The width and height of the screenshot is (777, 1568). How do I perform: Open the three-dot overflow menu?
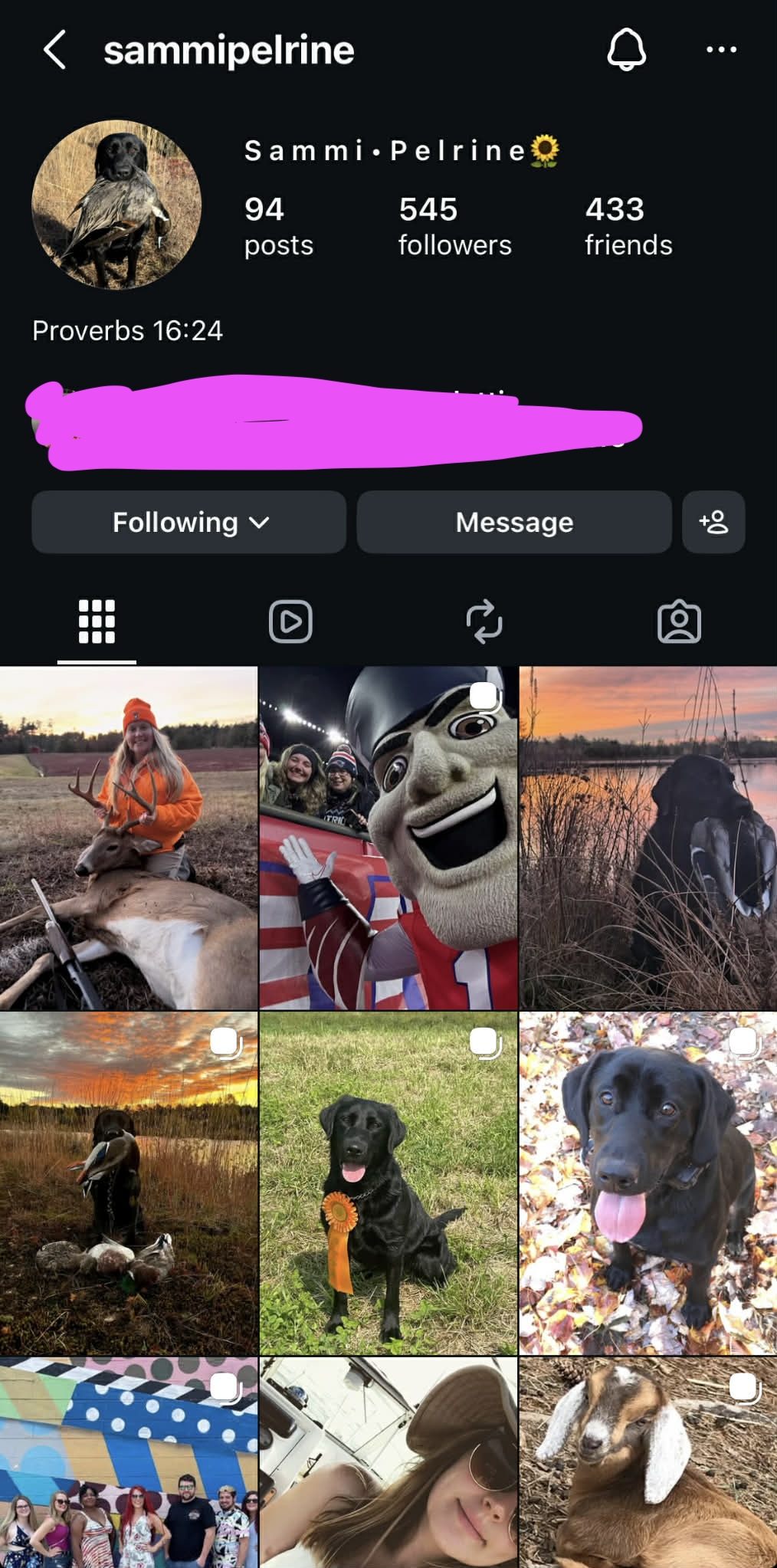(x=721, y=51)
